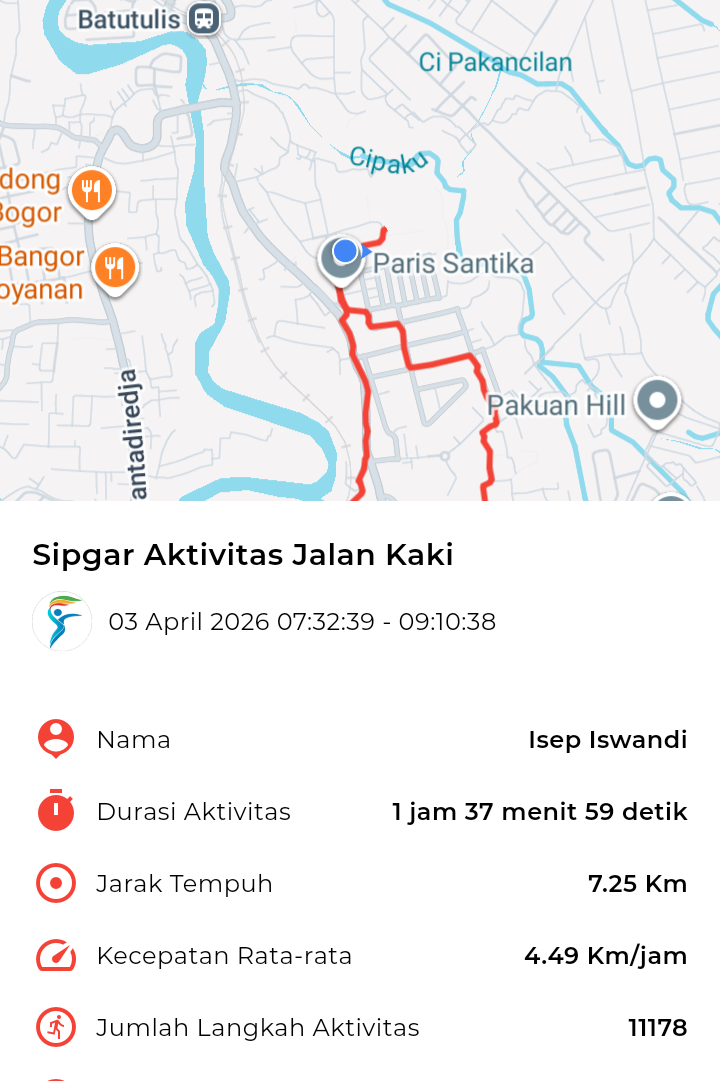Open the Batutulis bus station marker
The height and width of the screenshot is (1081, 720).
204,18
